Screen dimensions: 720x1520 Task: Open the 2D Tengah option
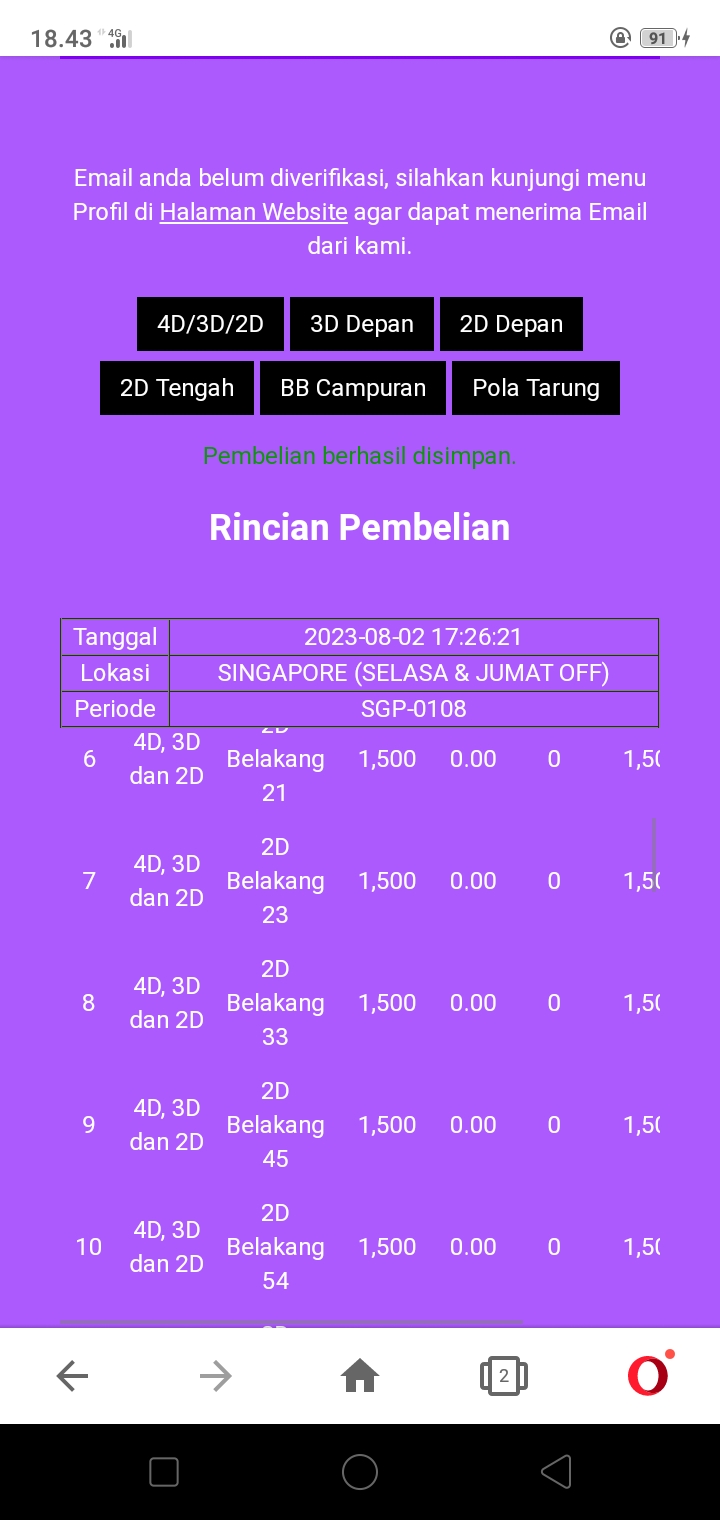pyautogui.click(x=177, y=388)
